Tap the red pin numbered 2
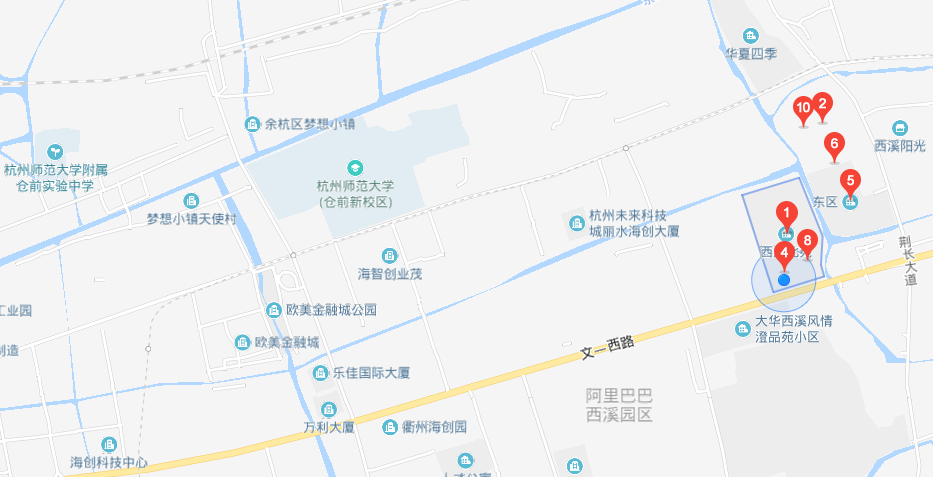Viewport: 933px width, 477px height. tap(822, 103)
